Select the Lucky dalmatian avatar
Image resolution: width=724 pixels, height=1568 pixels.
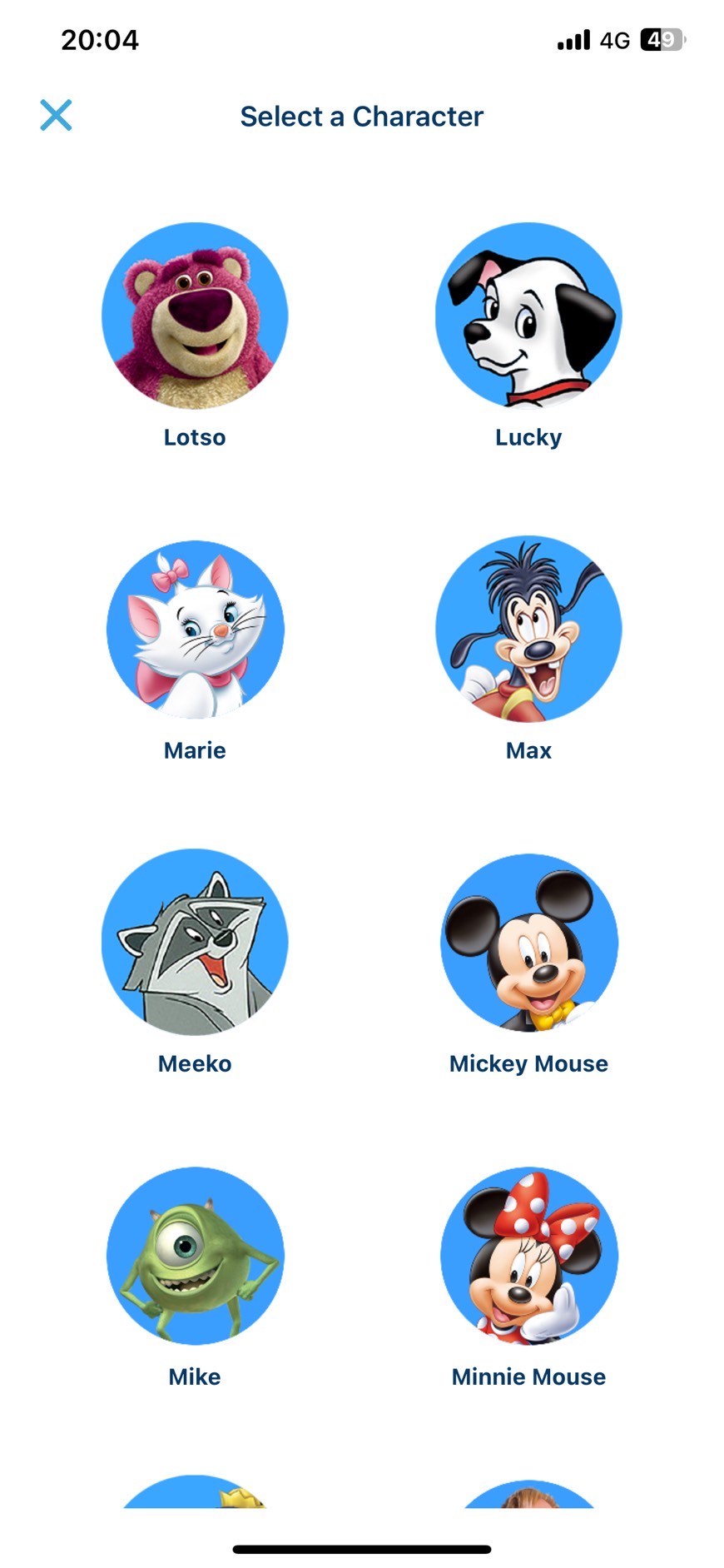528,316
